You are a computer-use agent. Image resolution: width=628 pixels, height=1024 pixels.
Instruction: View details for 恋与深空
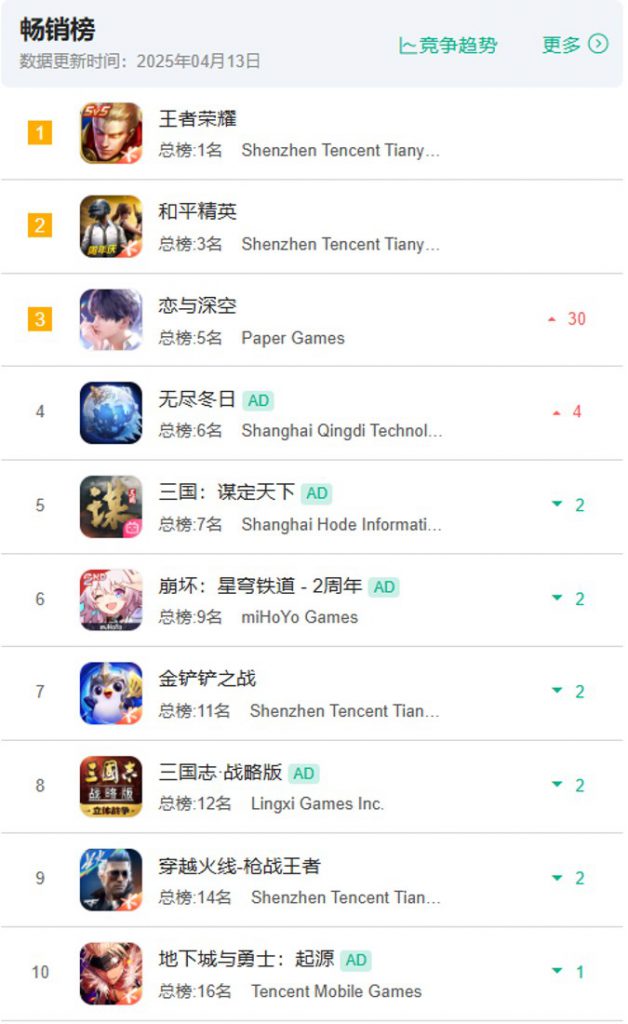coord(198,306)
